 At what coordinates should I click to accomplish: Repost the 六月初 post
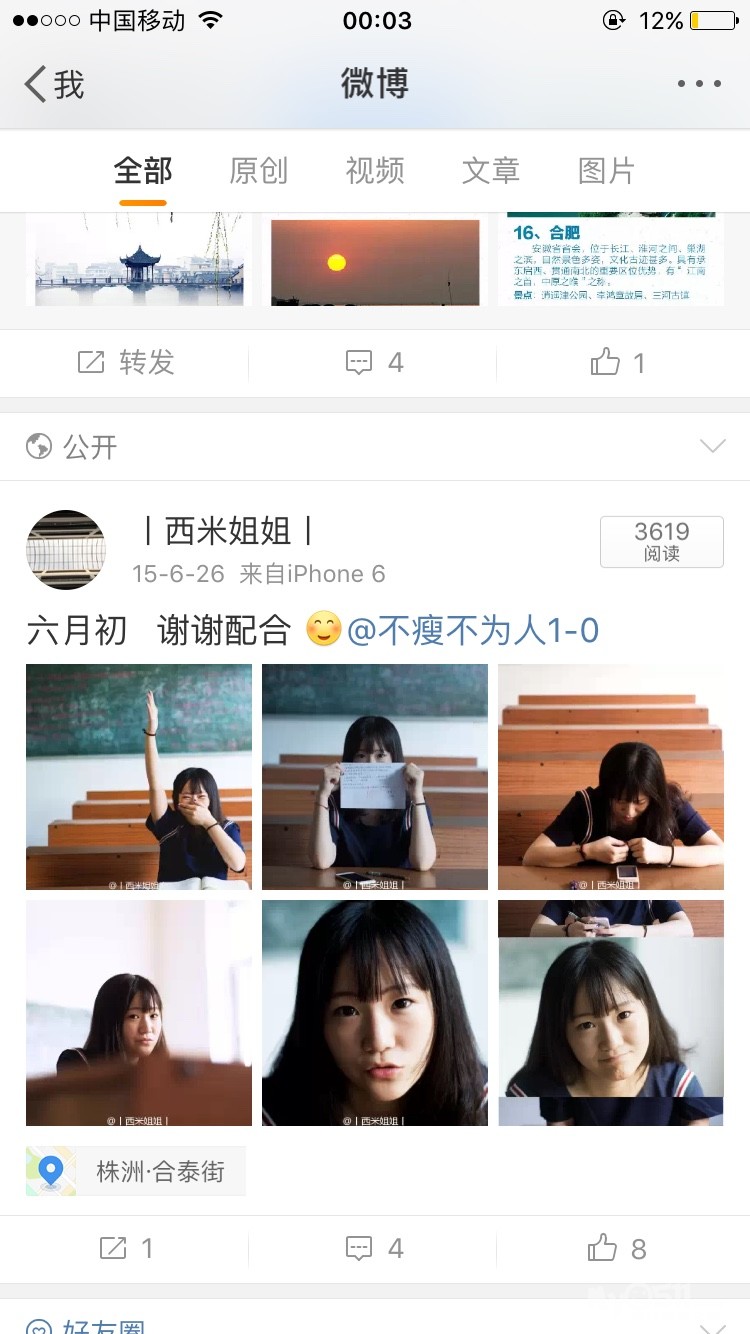126,1248
